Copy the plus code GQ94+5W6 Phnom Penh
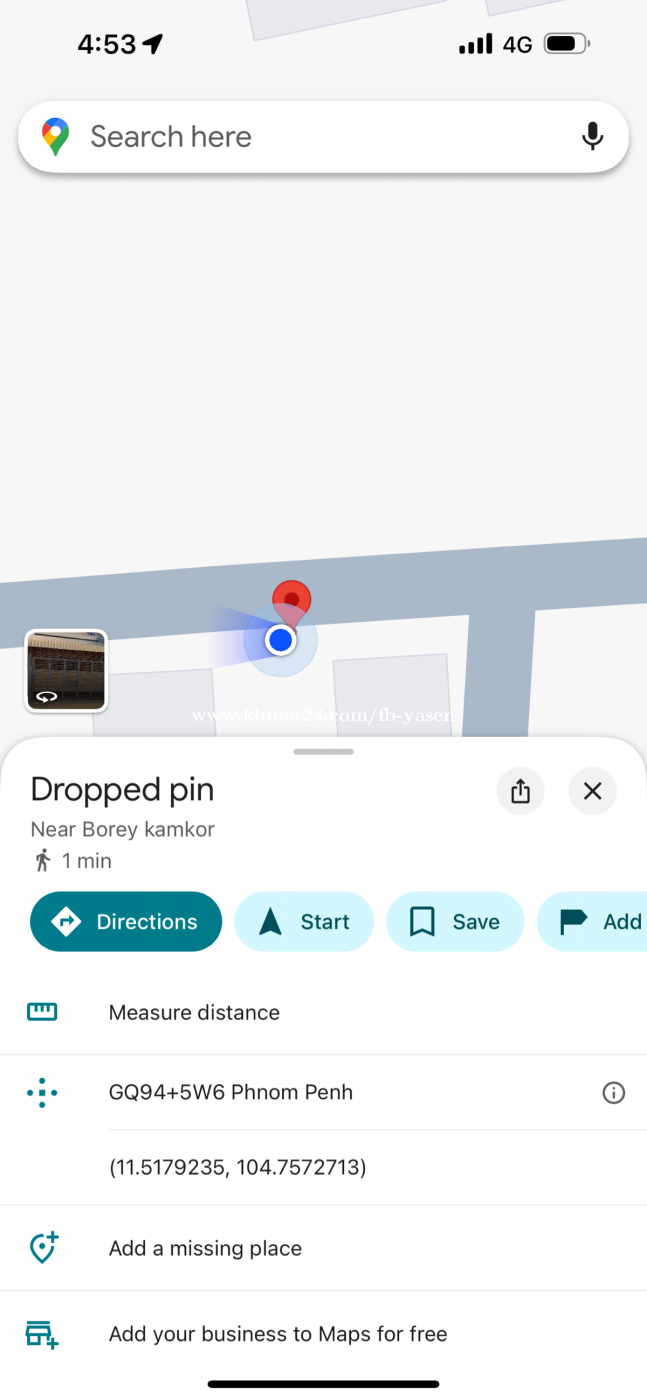Viewport: 647px width, 1400px height. pyautogui.click(x=231, y=1093)
